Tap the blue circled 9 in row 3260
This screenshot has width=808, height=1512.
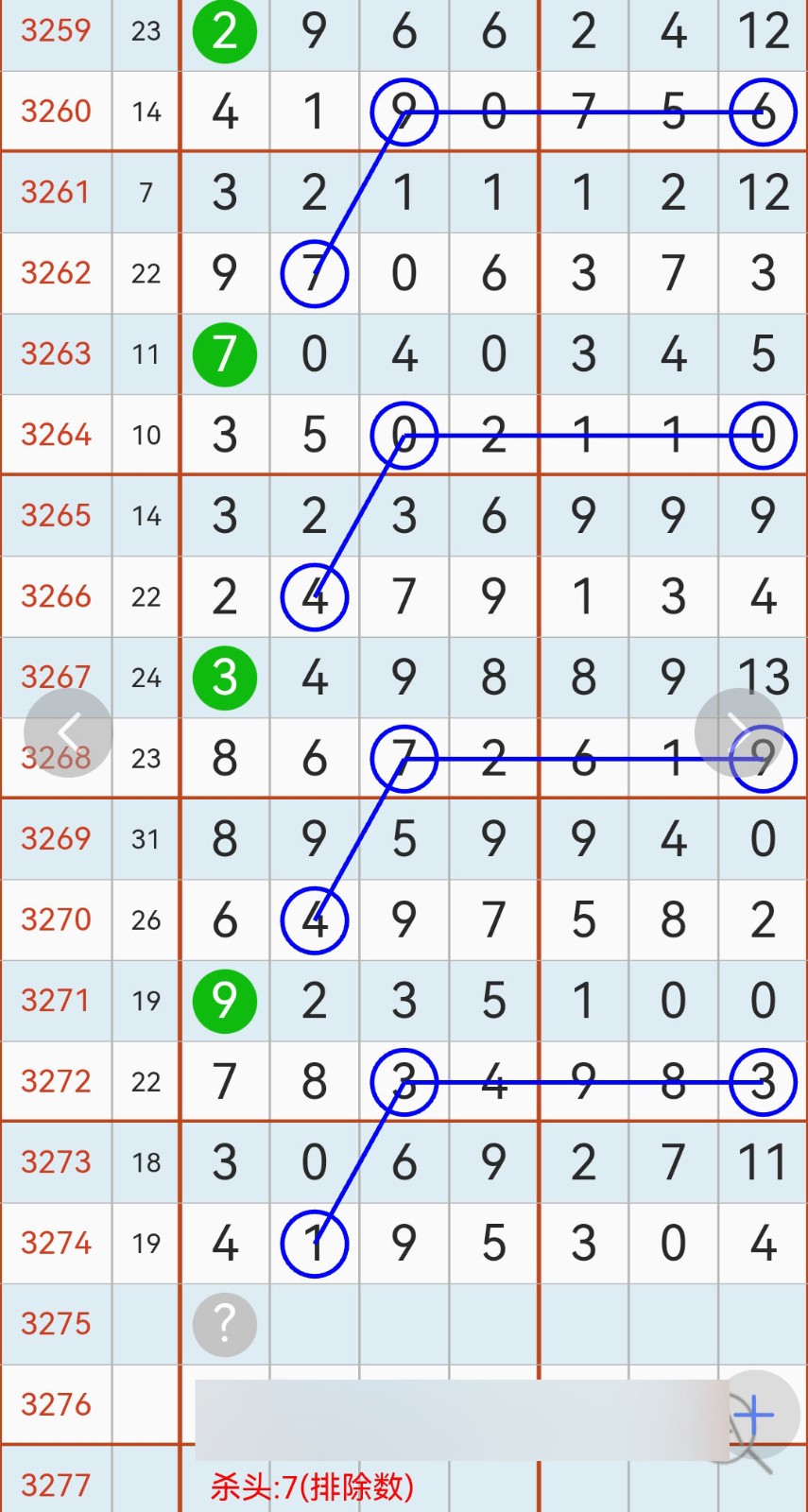(404, 112)
